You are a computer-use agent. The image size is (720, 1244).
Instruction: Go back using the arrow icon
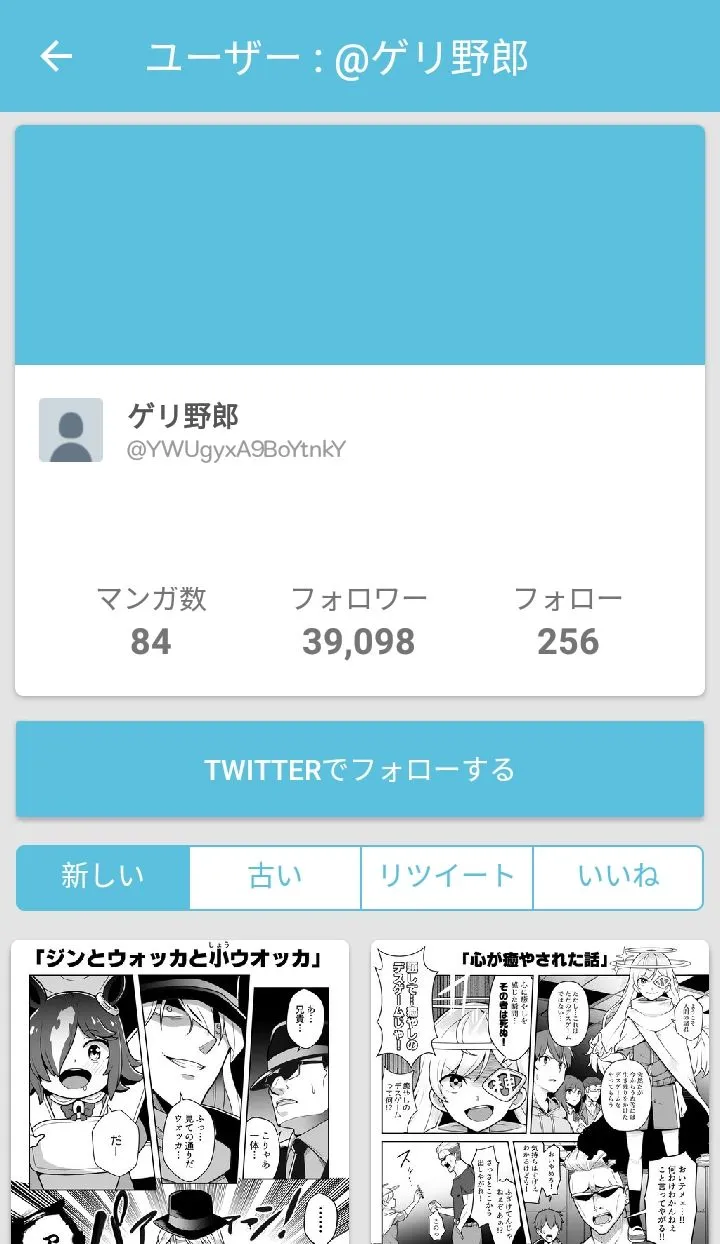(56, 57)
